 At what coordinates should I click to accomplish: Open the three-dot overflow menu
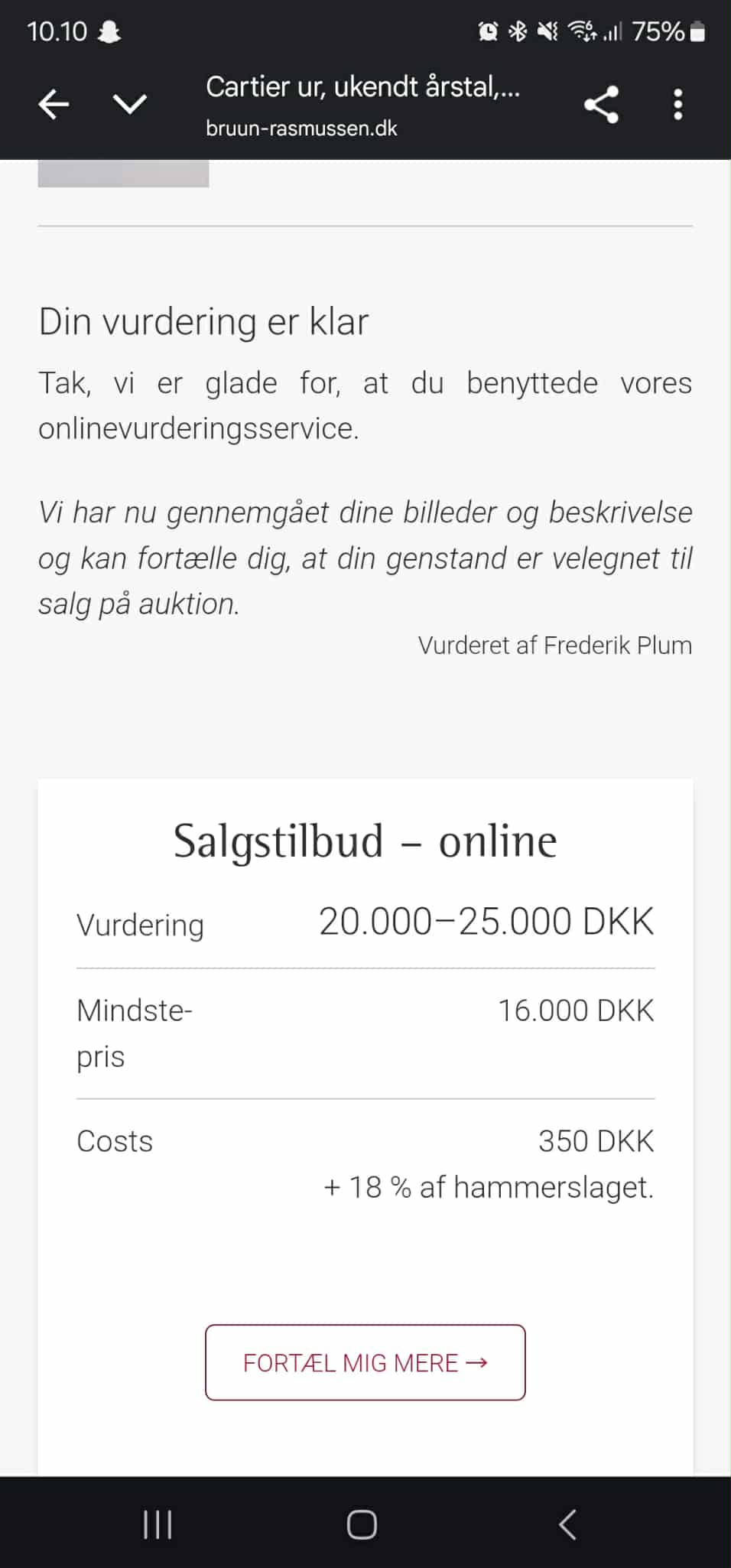676,106
